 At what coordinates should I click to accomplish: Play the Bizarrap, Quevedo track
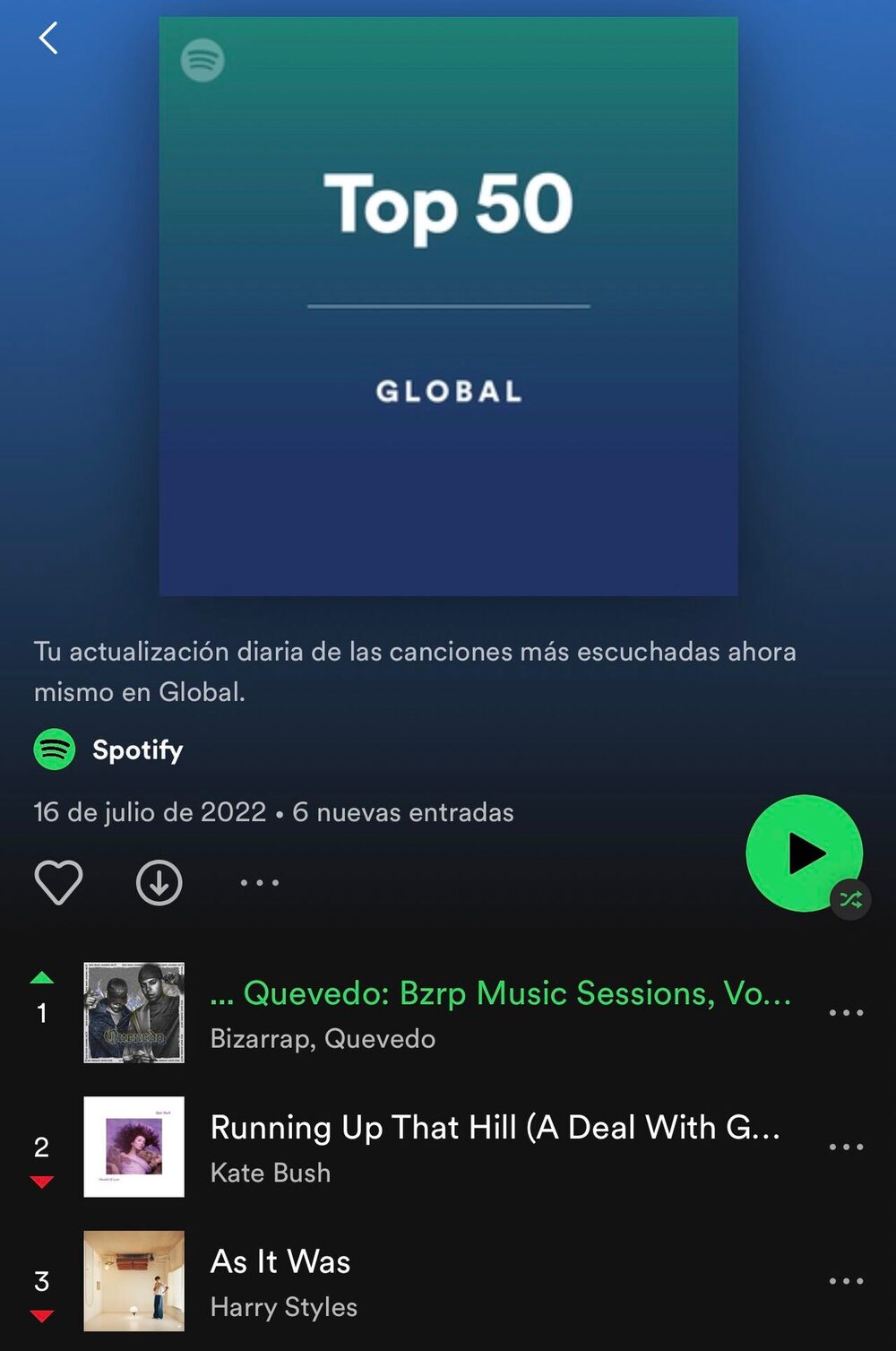click(x=499, y=1012)
